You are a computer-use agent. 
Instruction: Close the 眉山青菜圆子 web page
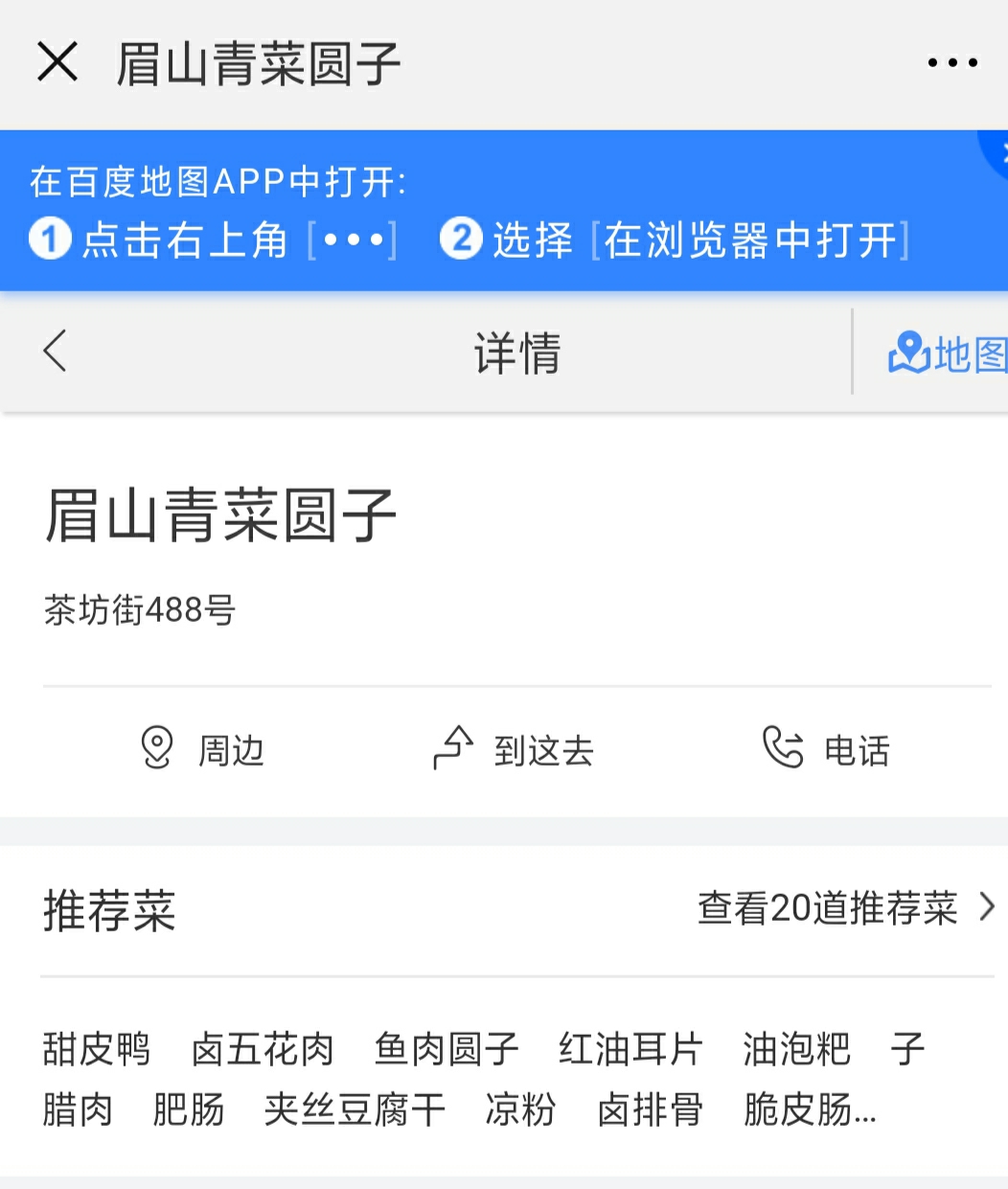57,63
